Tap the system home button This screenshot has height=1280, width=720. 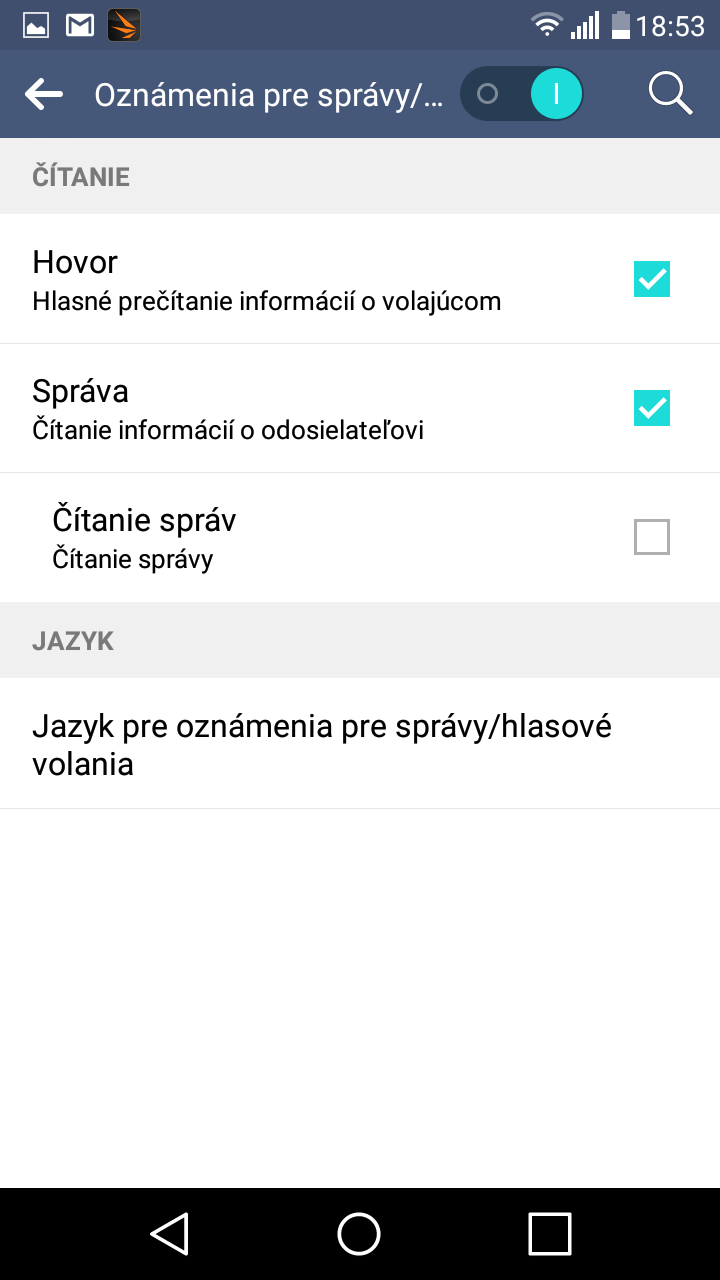pos(359,1233)
